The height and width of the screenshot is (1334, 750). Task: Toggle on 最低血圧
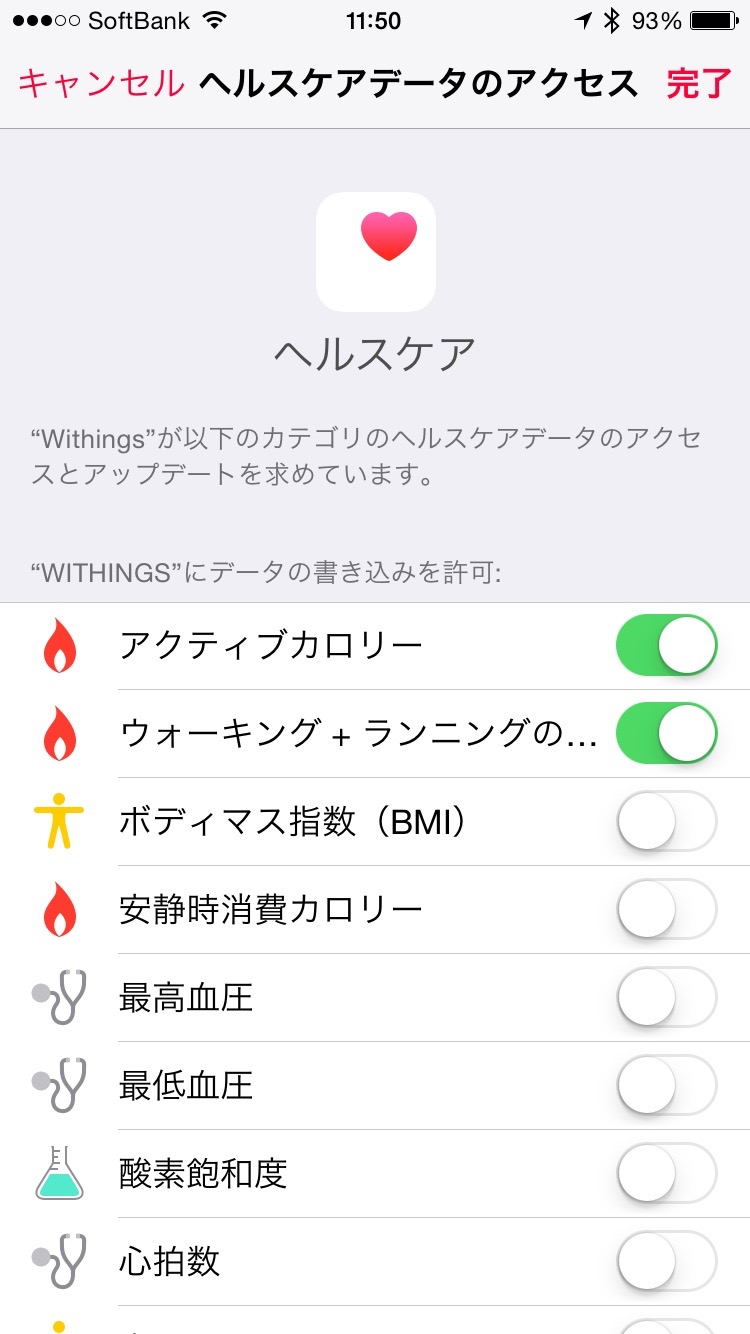coord(667,1086)
